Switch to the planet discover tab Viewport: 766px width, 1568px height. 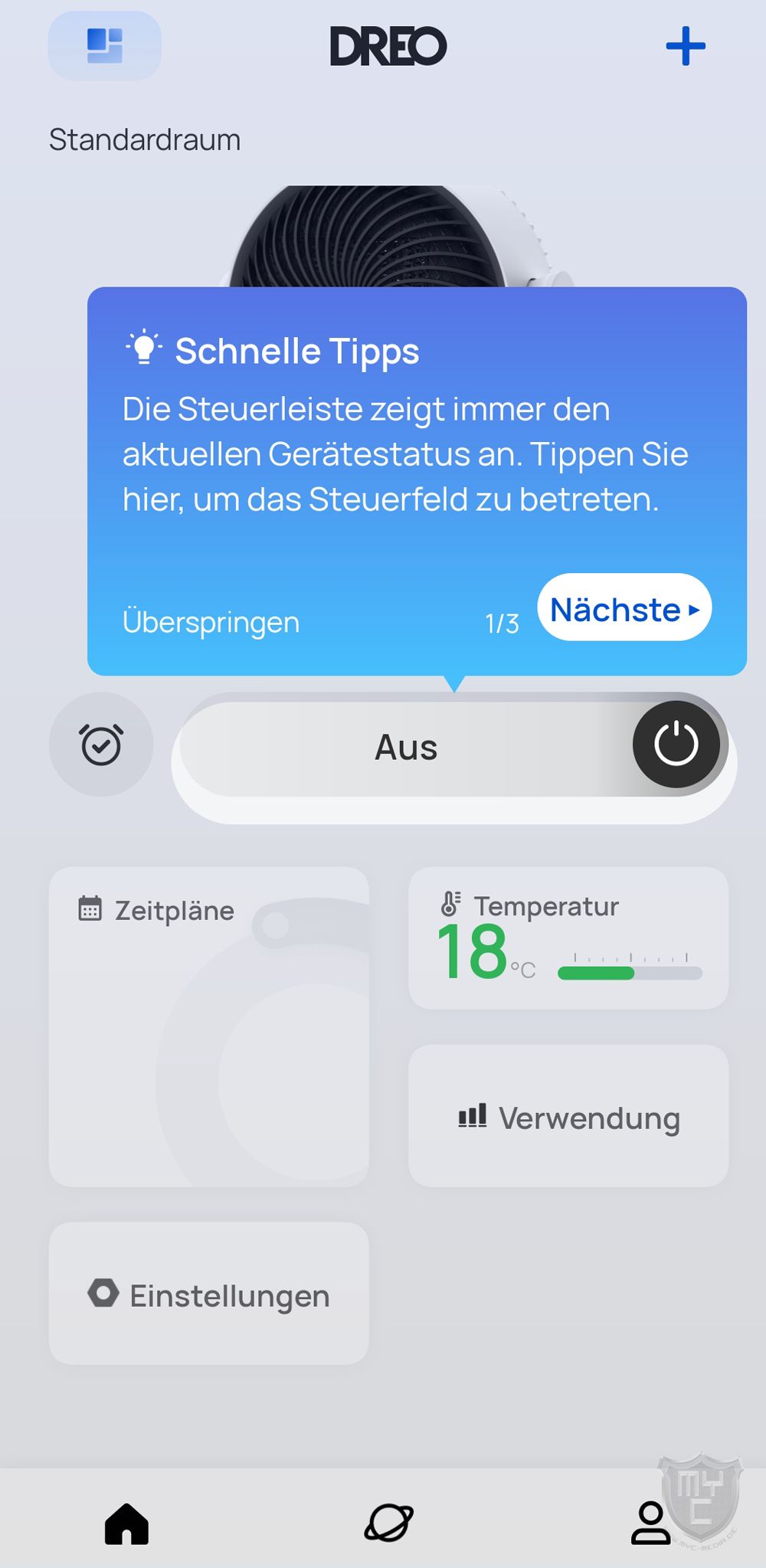point(388,1523)
